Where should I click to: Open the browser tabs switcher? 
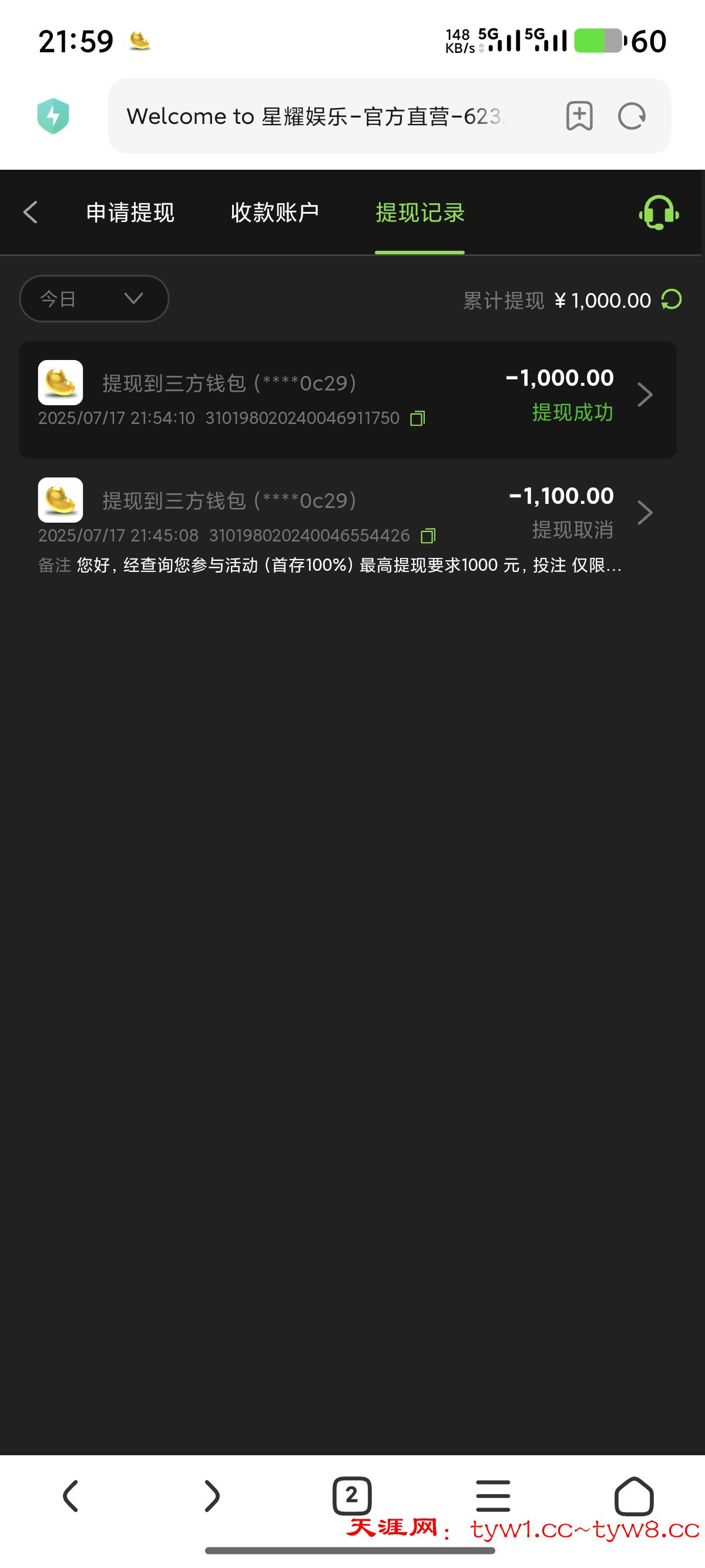352,1496
